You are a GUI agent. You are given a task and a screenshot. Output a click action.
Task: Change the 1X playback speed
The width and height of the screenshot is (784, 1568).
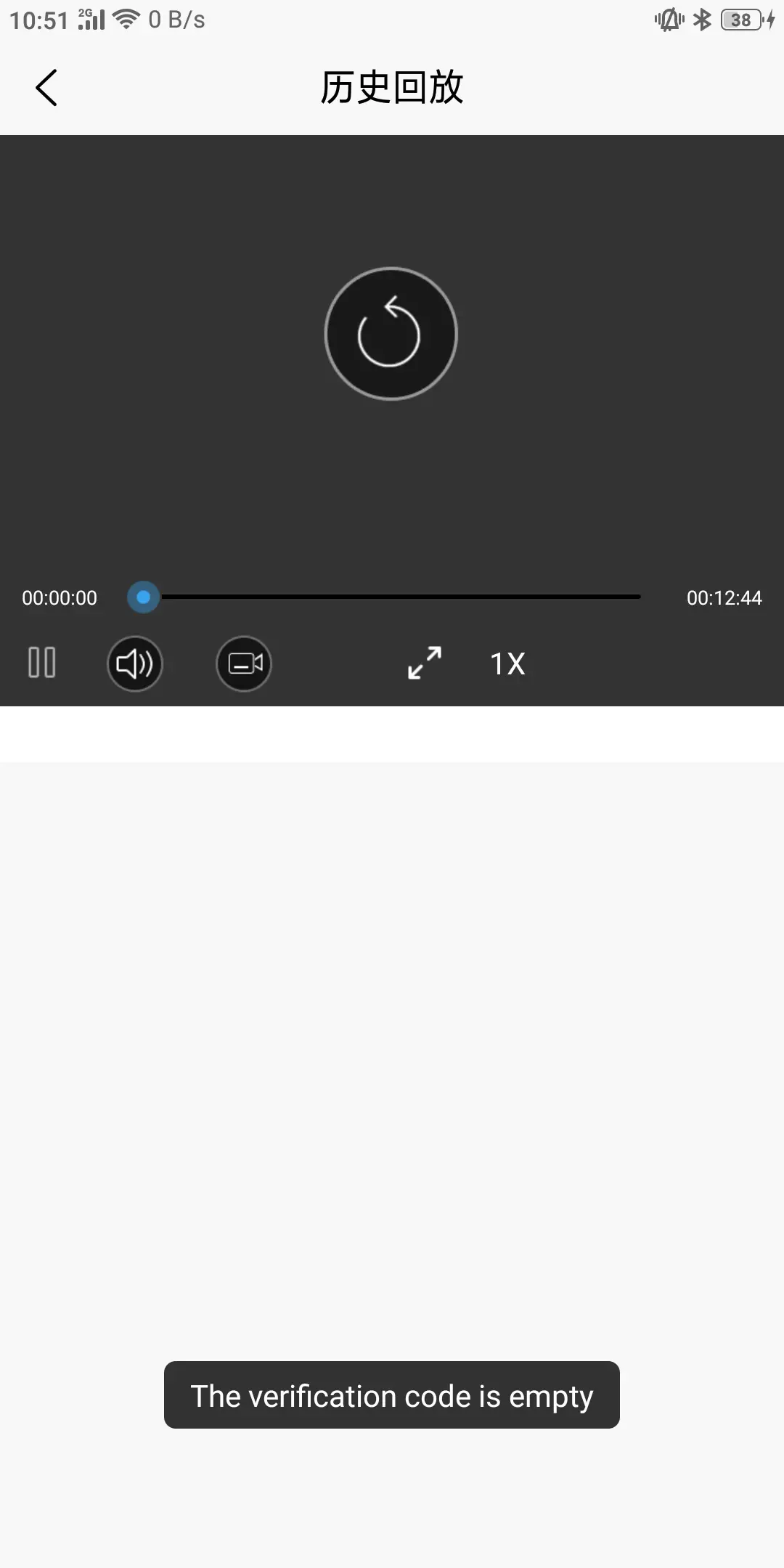507,663
